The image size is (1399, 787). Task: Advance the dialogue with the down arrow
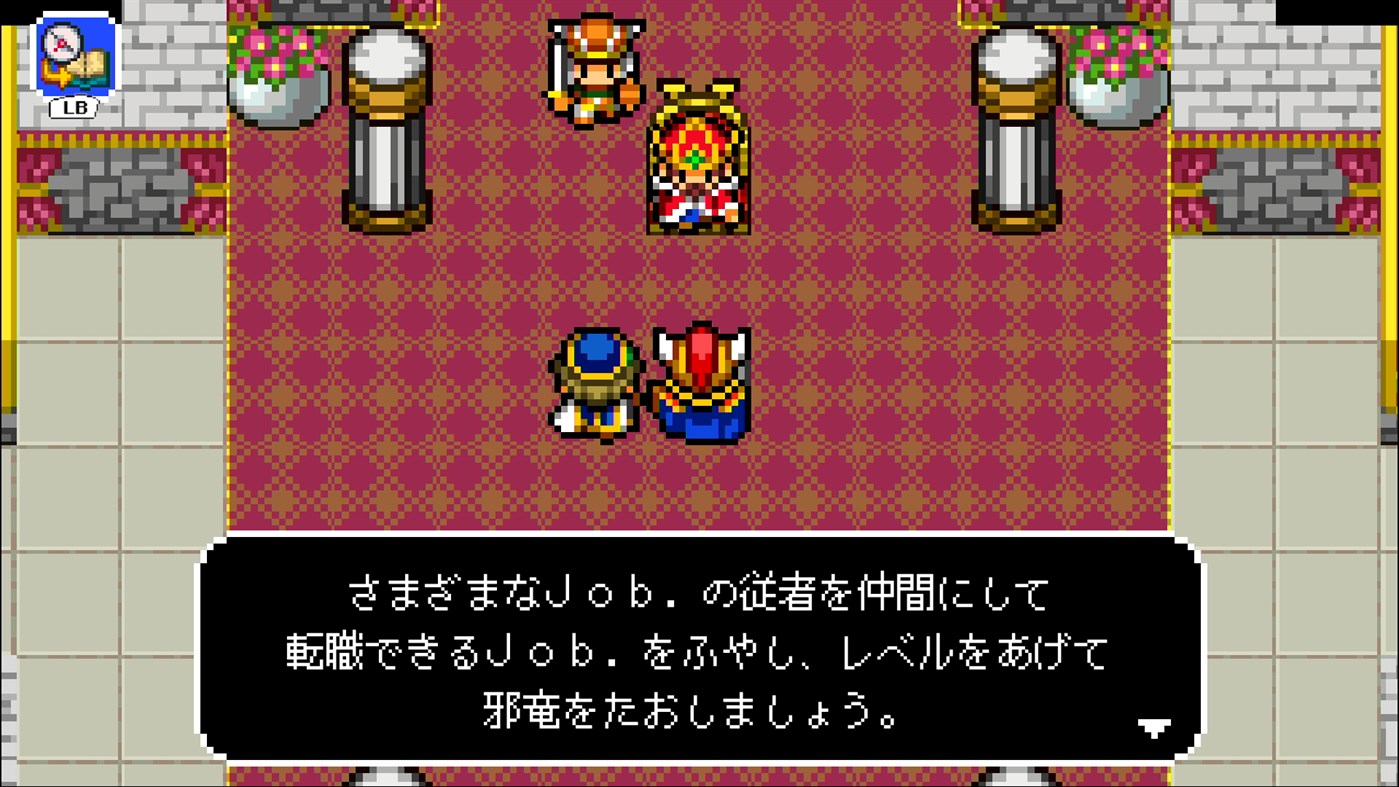tap(1154, 728)
